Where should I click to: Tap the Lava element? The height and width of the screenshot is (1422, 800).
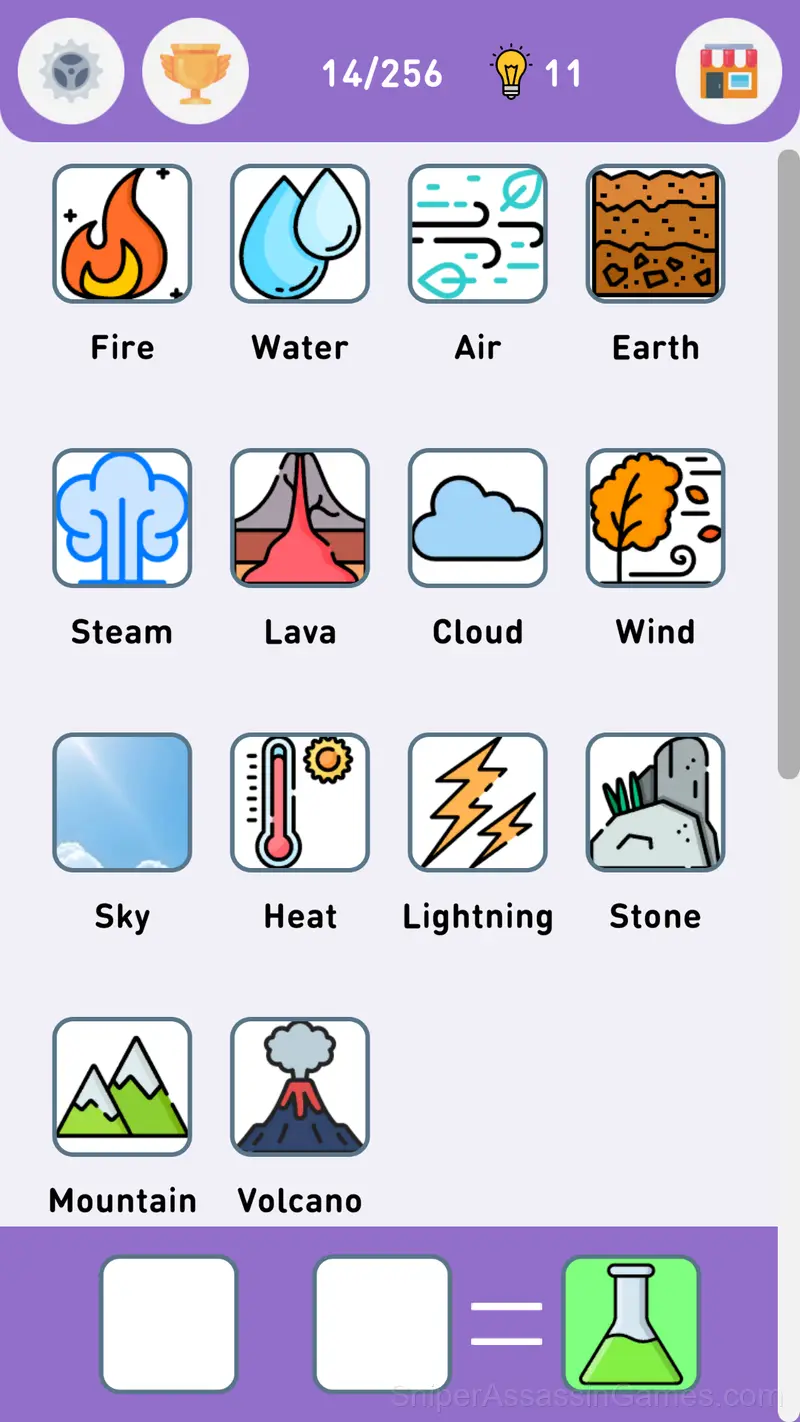click(300, 518)
